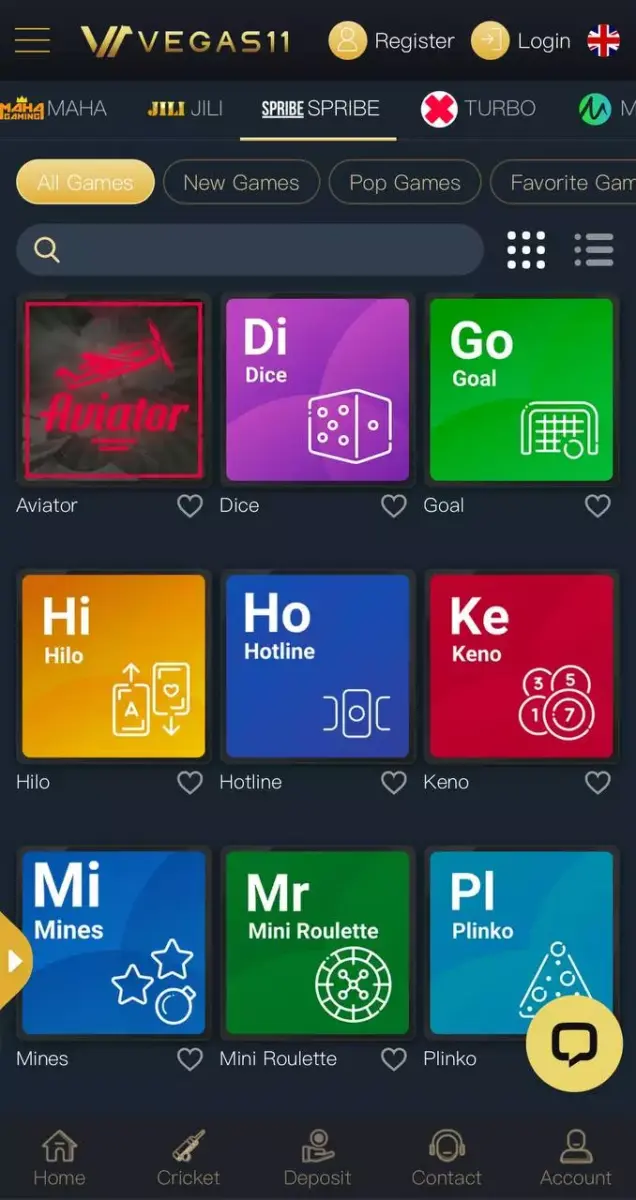The image size is (636, 1200).
Task: Select the New Games filter chip
Action: coord(241,182)
